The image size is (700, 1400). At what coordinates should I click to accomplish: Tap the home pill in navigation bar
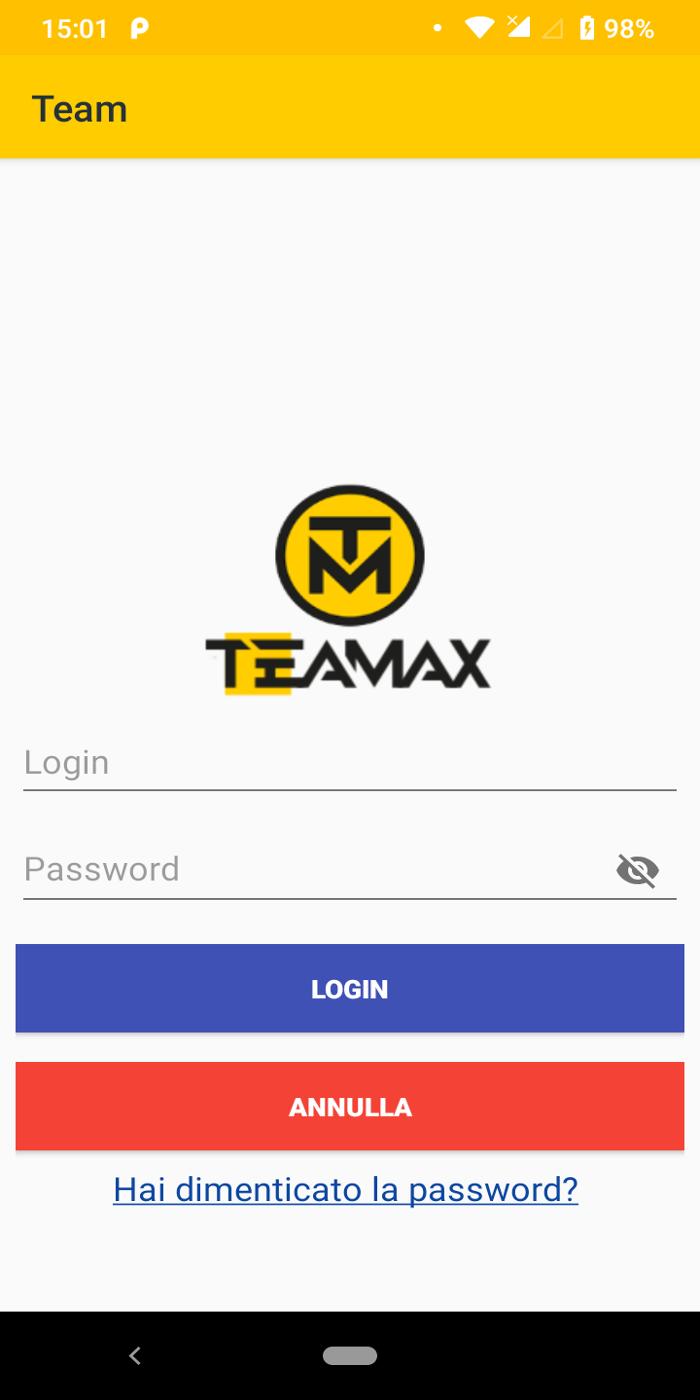(x=350, y=1356)
